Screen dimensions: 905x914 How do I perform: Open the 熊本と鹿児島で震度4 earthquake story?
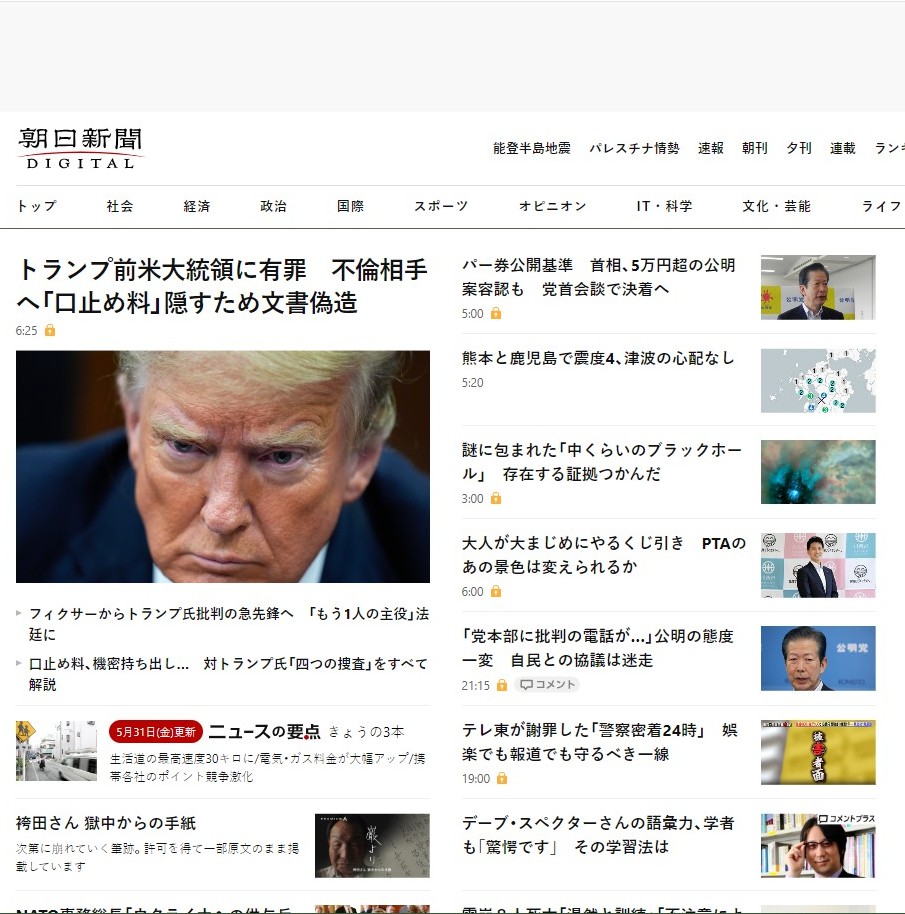click(x=598, y=358)
